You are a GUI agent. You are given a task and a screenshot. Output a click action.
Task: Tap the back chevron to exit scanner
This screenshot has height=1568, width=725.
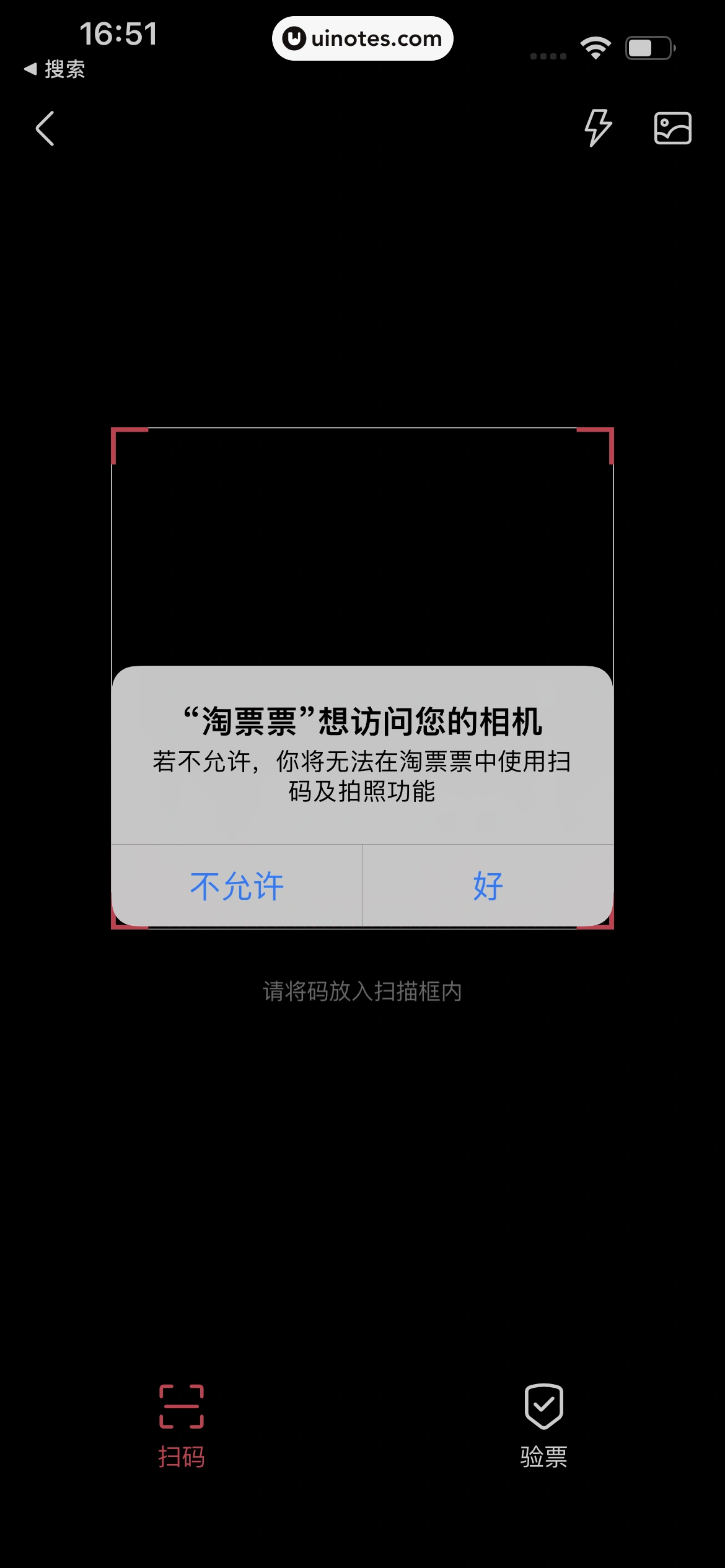tap(44, 129)
